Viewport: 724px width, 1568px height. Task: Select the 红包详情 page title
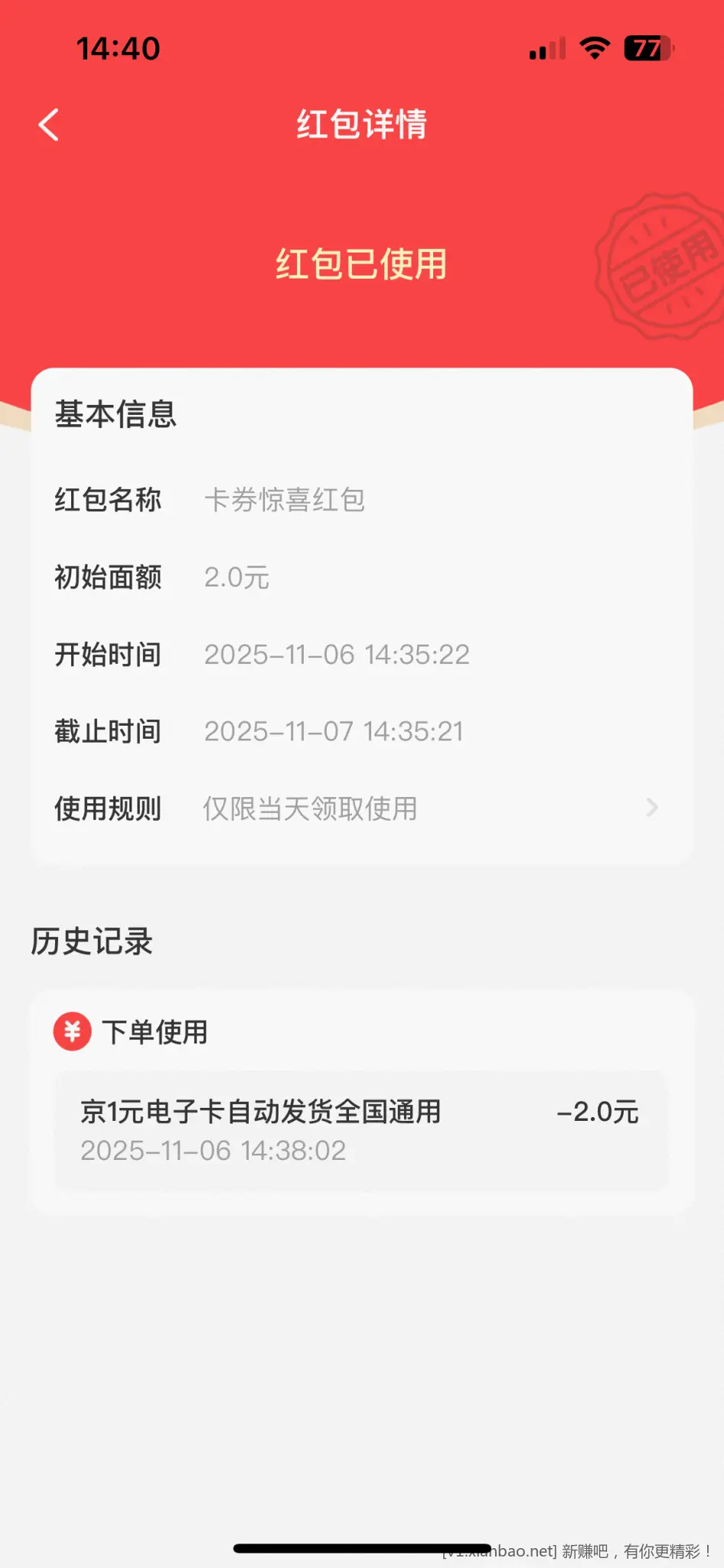pyautogui.click(x=361, y=124)
